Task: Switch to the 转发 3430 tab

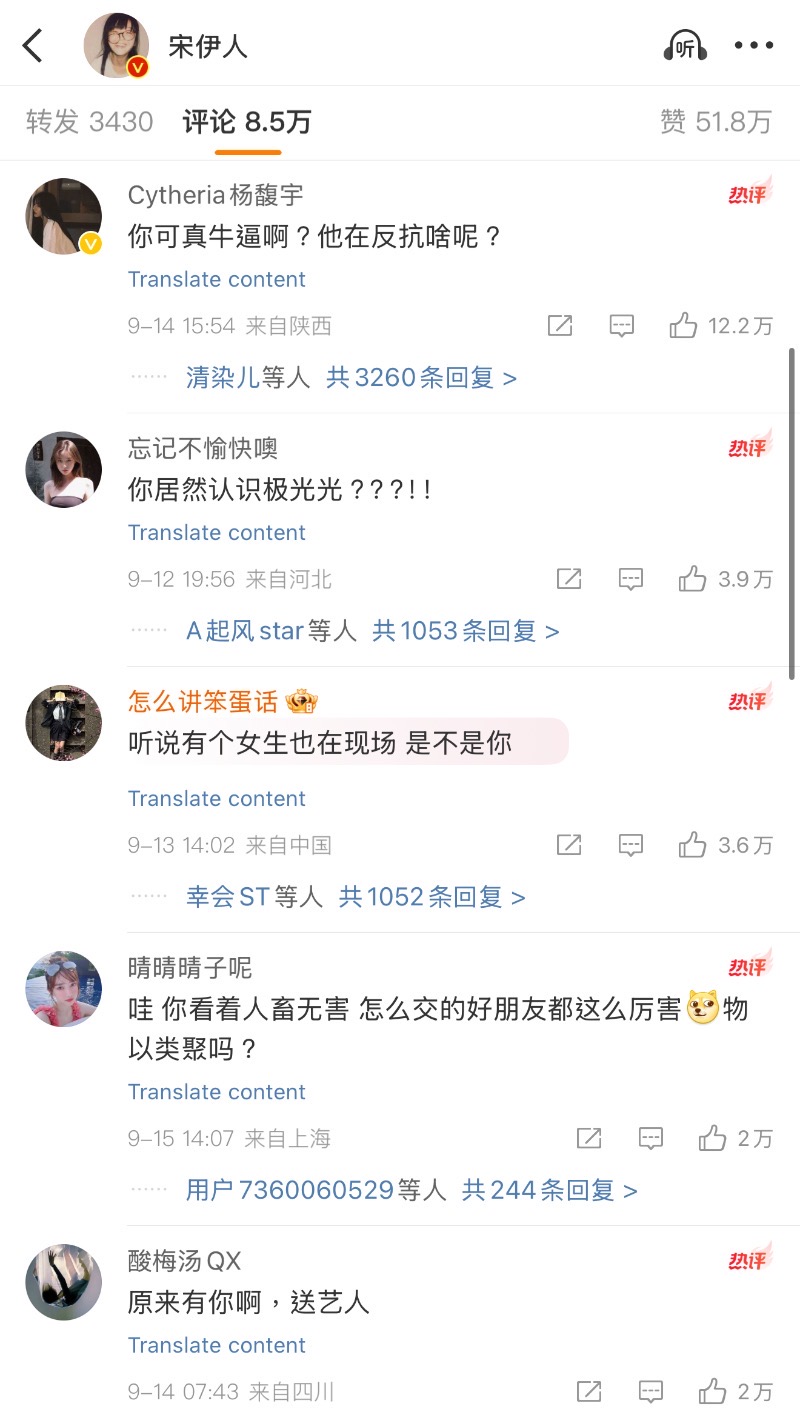Action: click(89, 122)
